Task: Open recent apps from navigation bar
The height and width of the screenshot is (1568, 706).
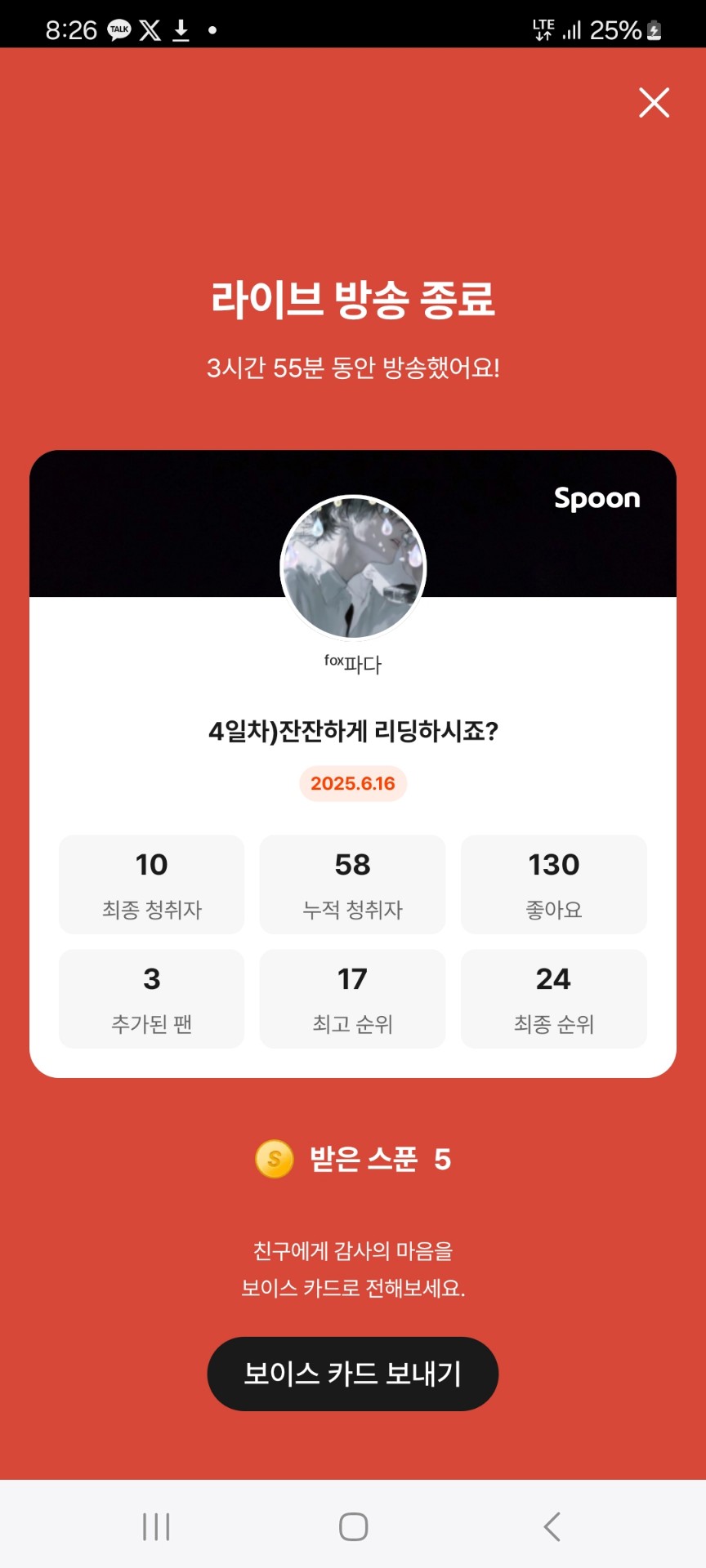Action: pos(156,1526)
